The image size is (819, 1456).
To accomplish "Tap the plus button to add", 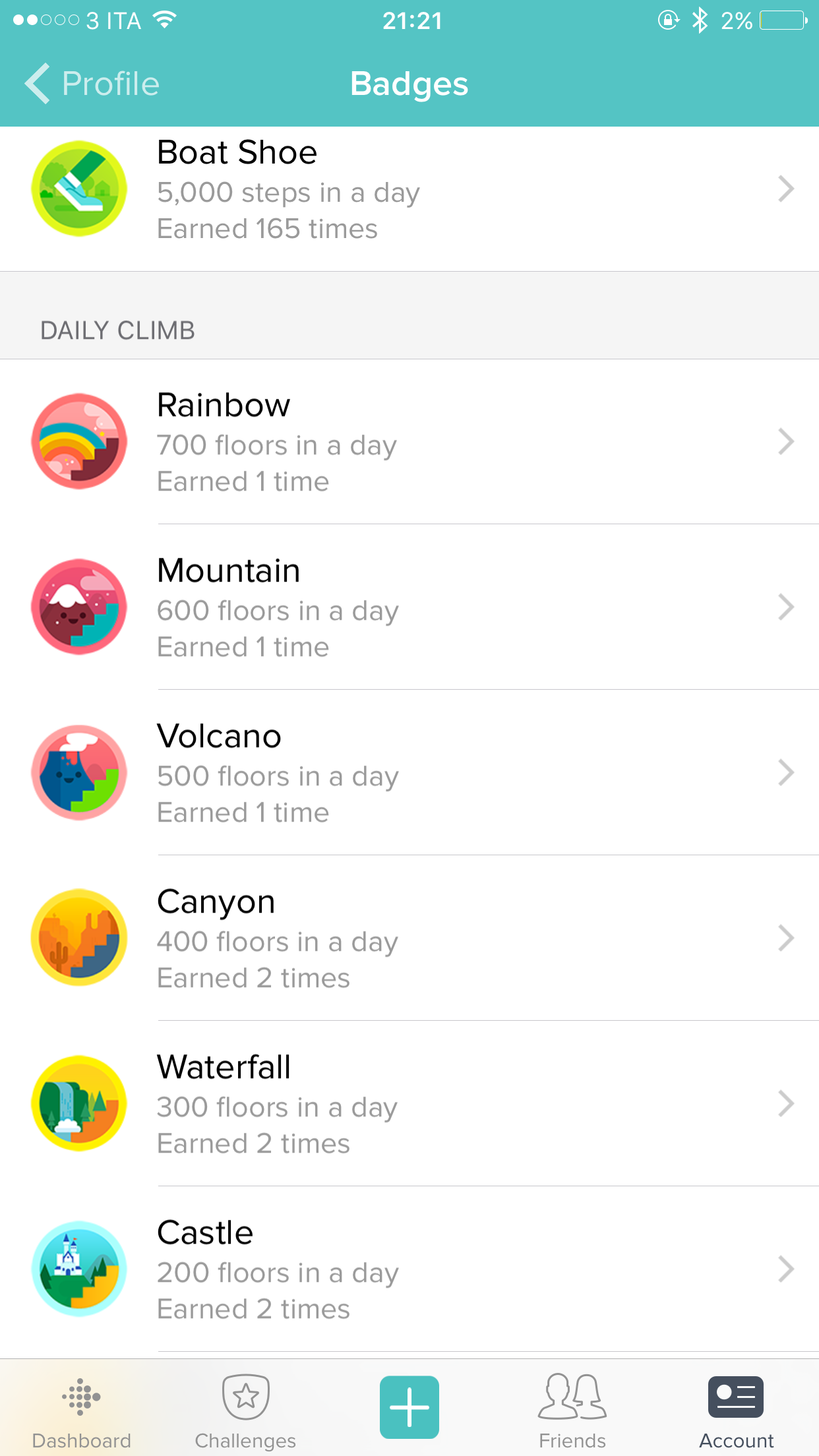I will (409, 1407).
